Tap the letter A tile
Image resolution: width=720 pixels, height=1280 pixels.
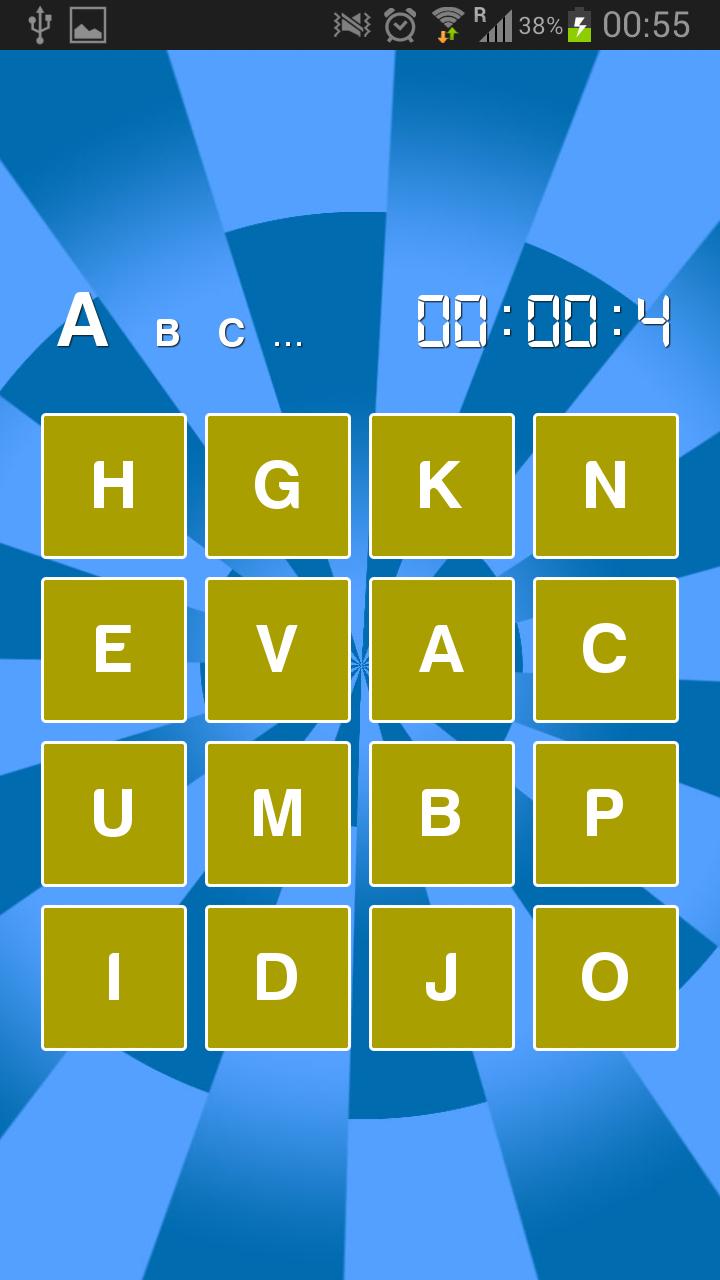coord(441,650)
